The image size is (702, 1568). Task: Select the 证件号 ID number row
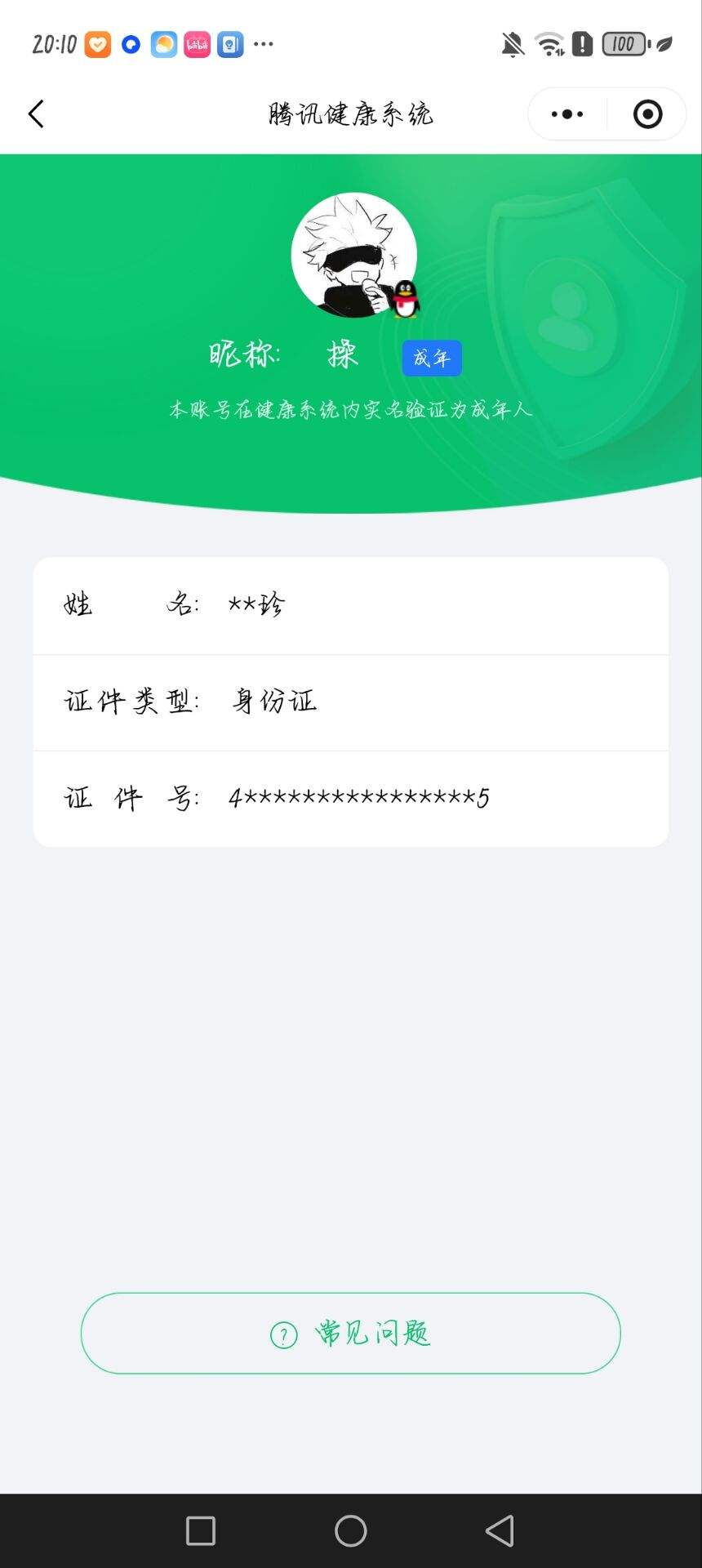(351, 797)
